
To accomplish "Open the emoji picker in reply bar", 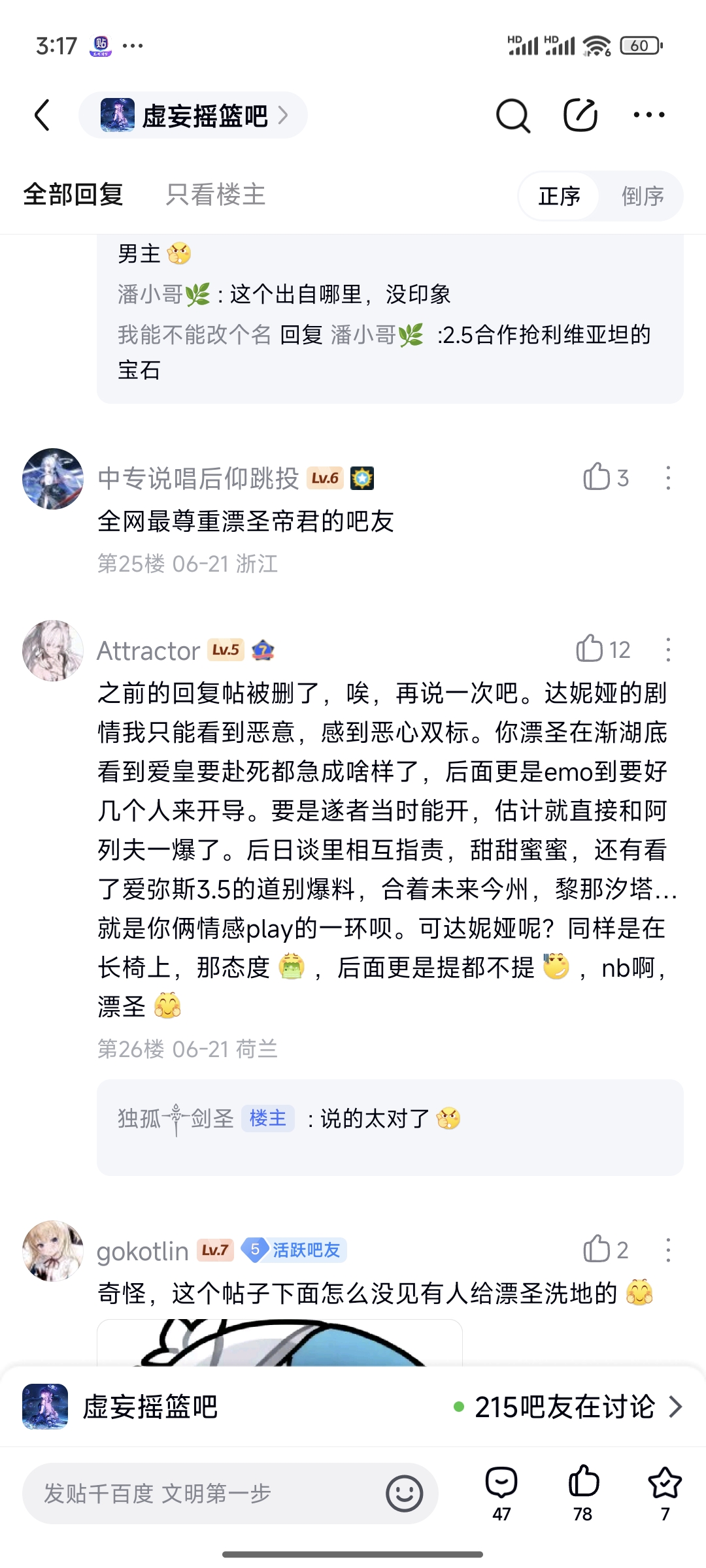I will 405,1494.
